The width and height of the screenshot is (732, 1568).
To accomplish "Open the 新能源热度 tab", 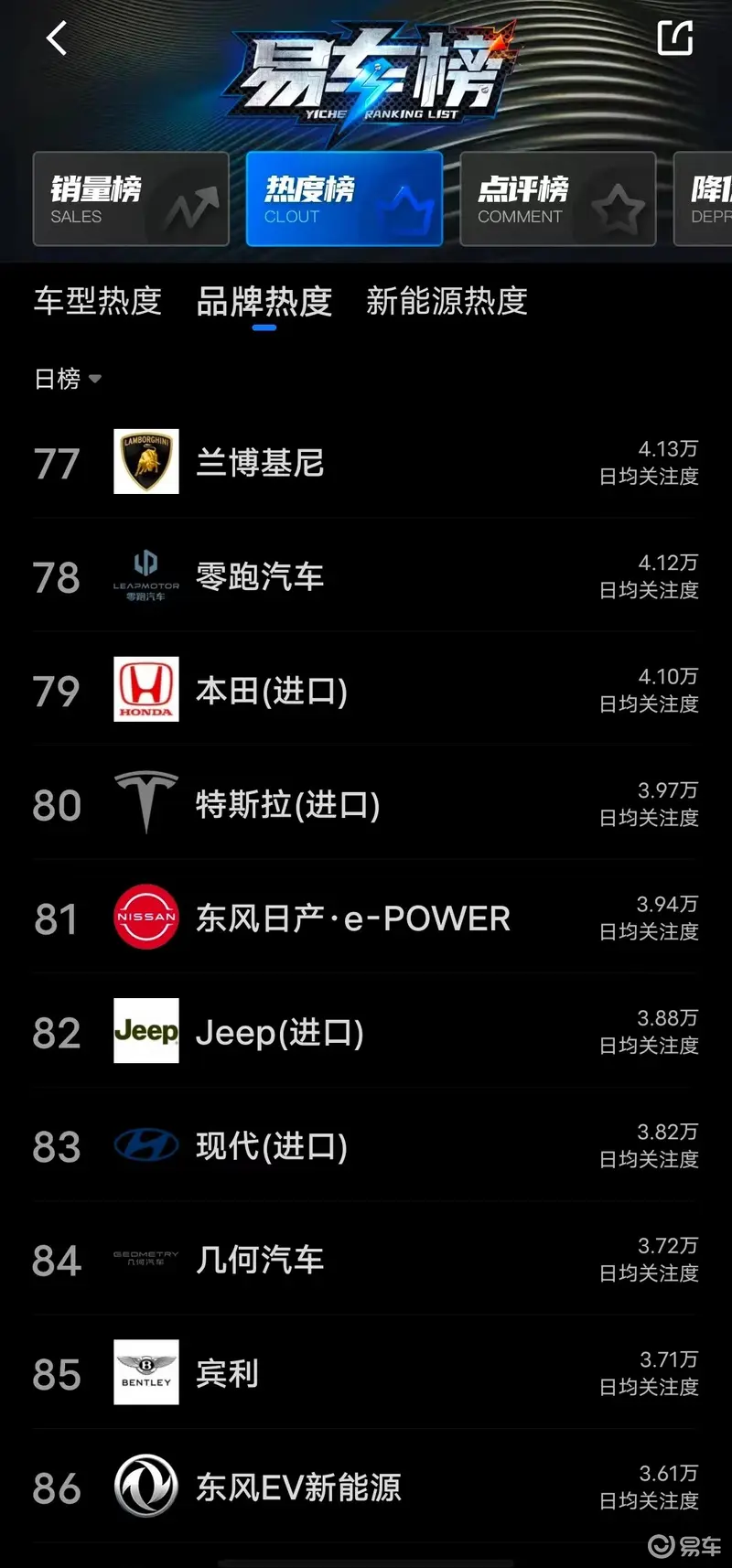I will point(447,301).
